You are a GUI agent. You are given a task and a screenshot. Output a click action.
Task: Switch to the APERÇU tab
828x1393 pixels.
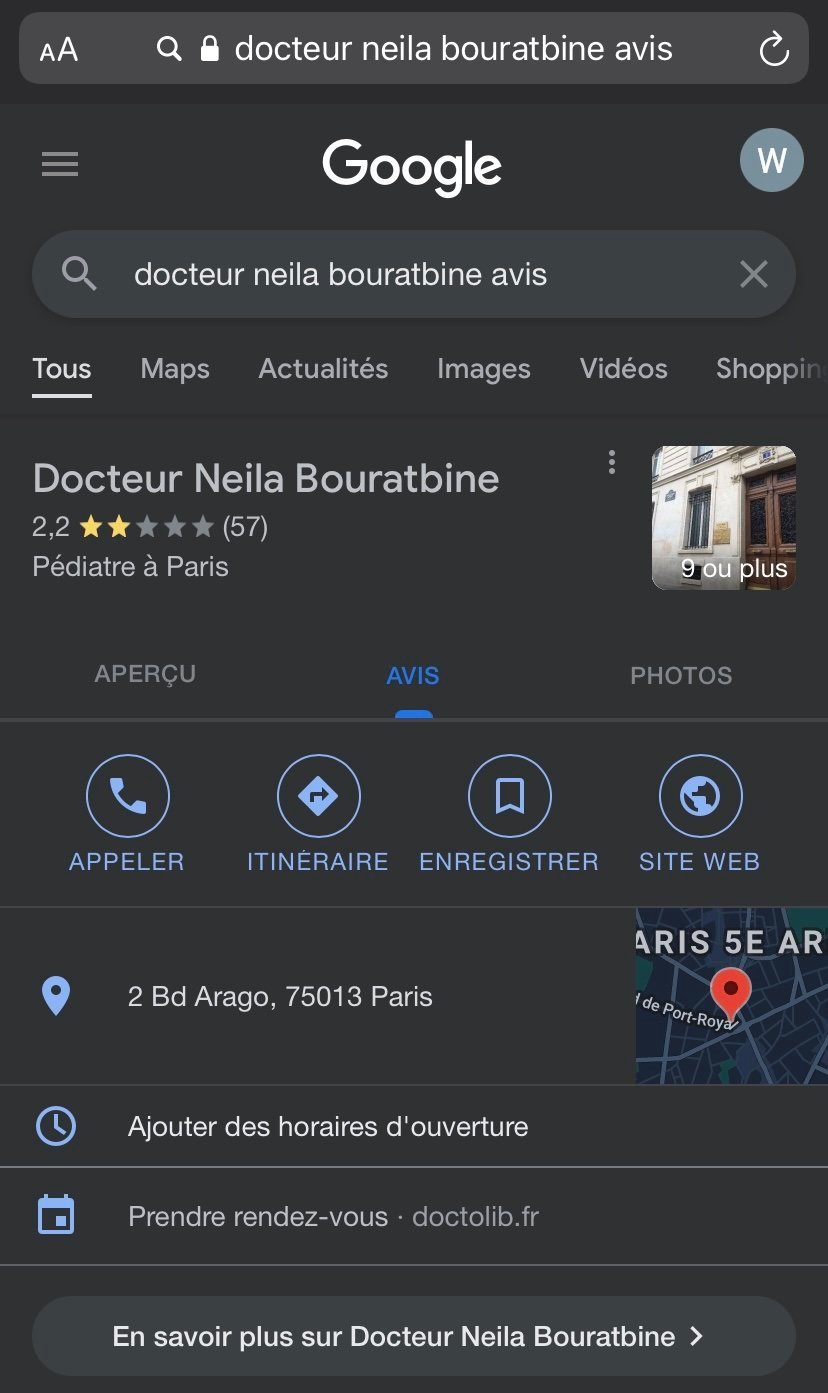[x=145, y=674]
